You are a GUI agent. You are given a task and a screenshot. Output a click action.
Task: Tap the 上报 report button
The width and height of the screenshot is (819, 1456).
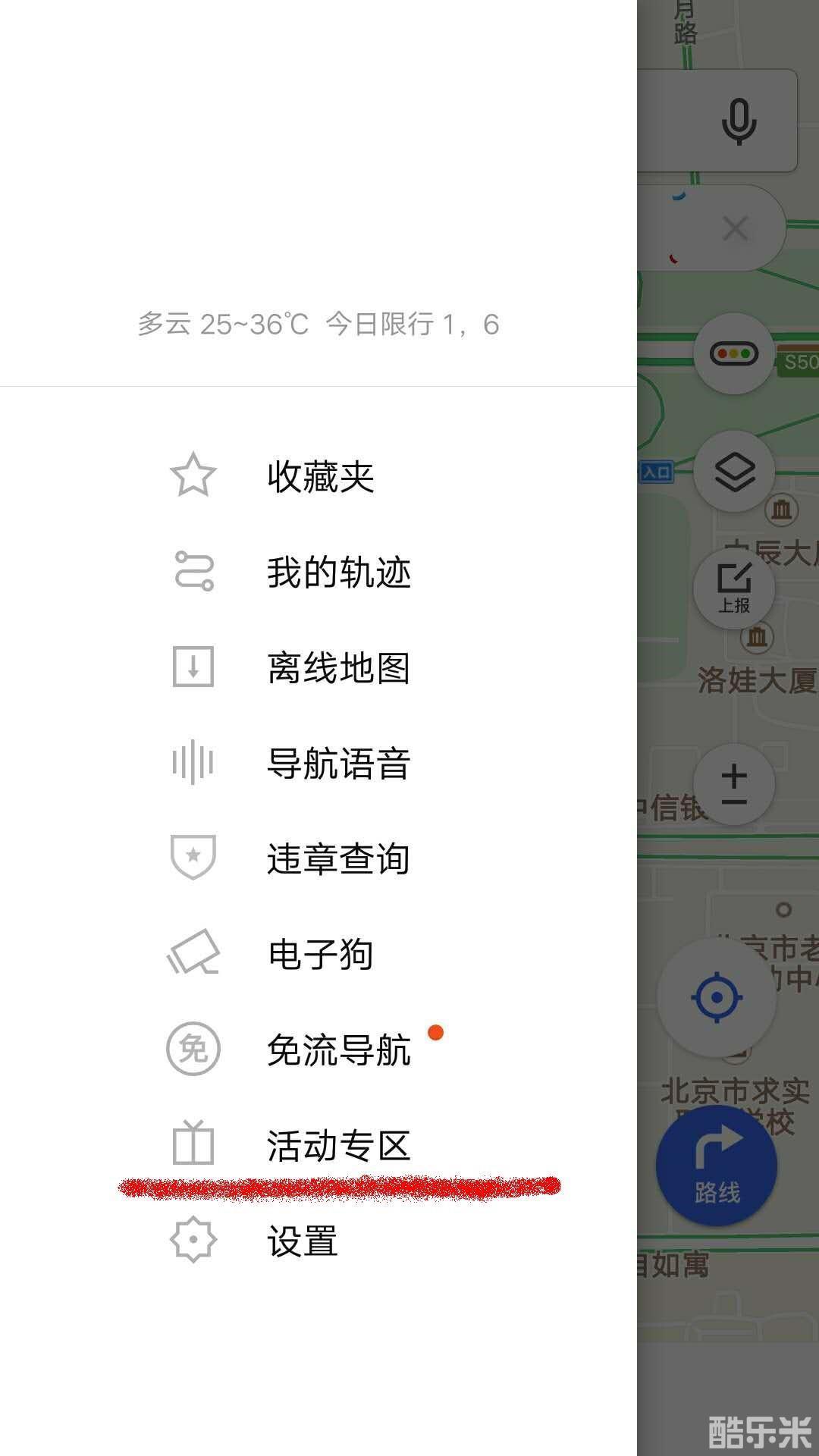734,589
